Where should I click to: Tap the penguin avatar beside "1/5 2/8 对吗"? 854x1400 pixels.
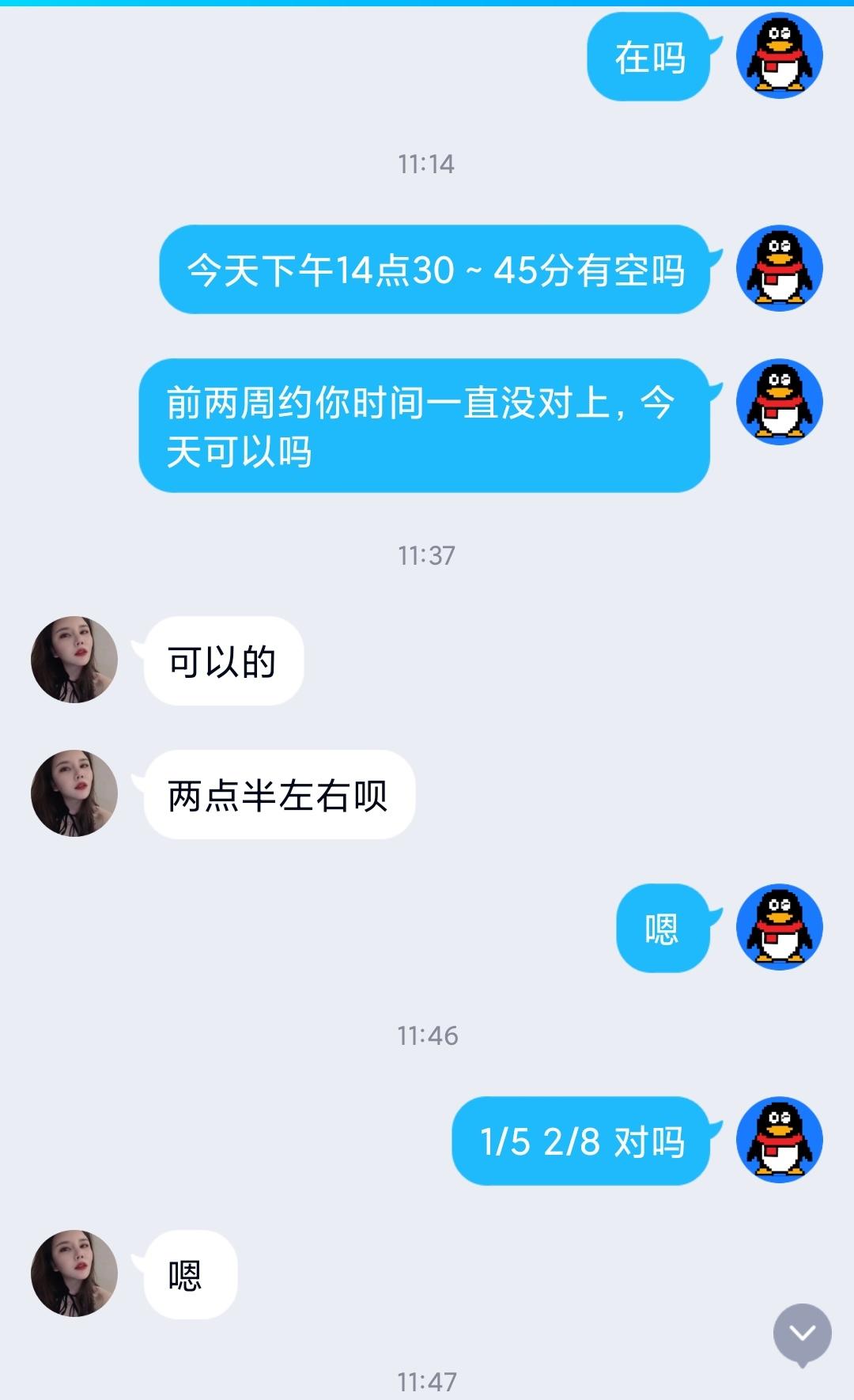click(779, 1140)
